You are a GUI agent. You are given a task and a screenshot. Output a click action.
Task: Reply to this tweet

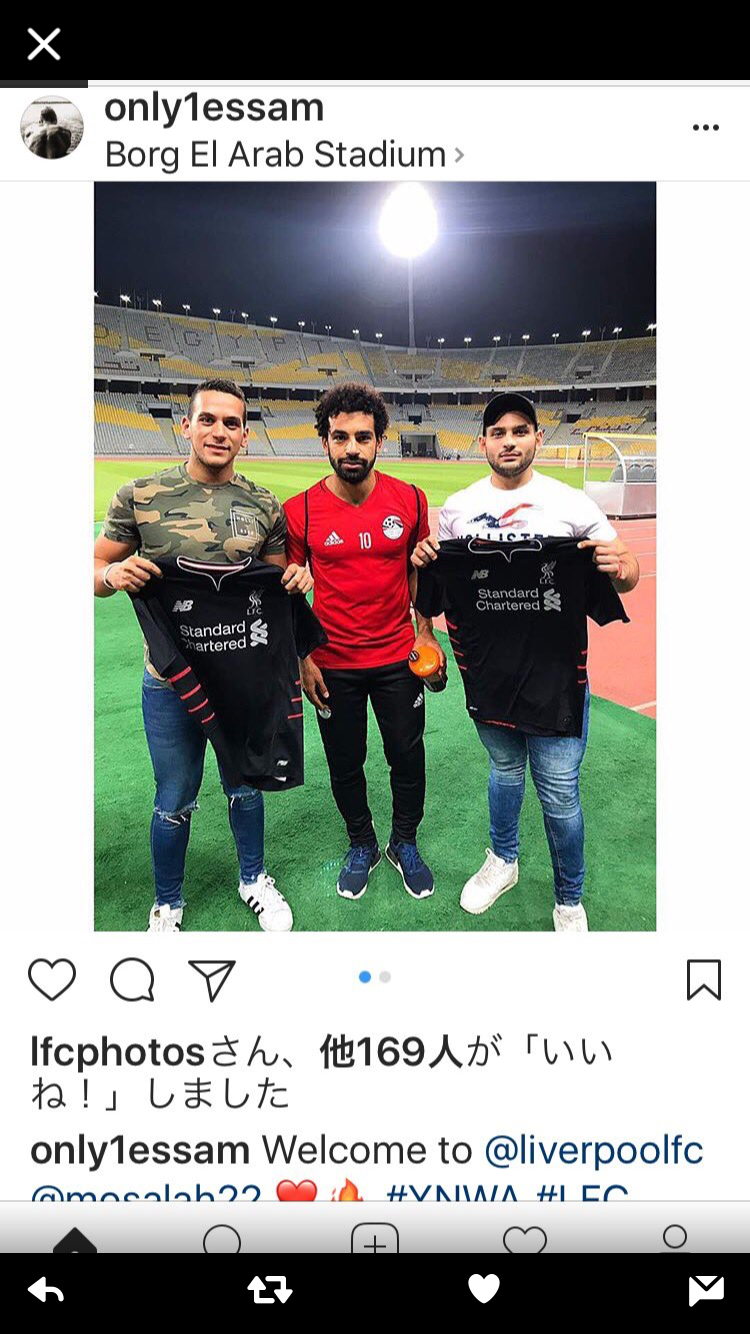[x=46, y=1290]
